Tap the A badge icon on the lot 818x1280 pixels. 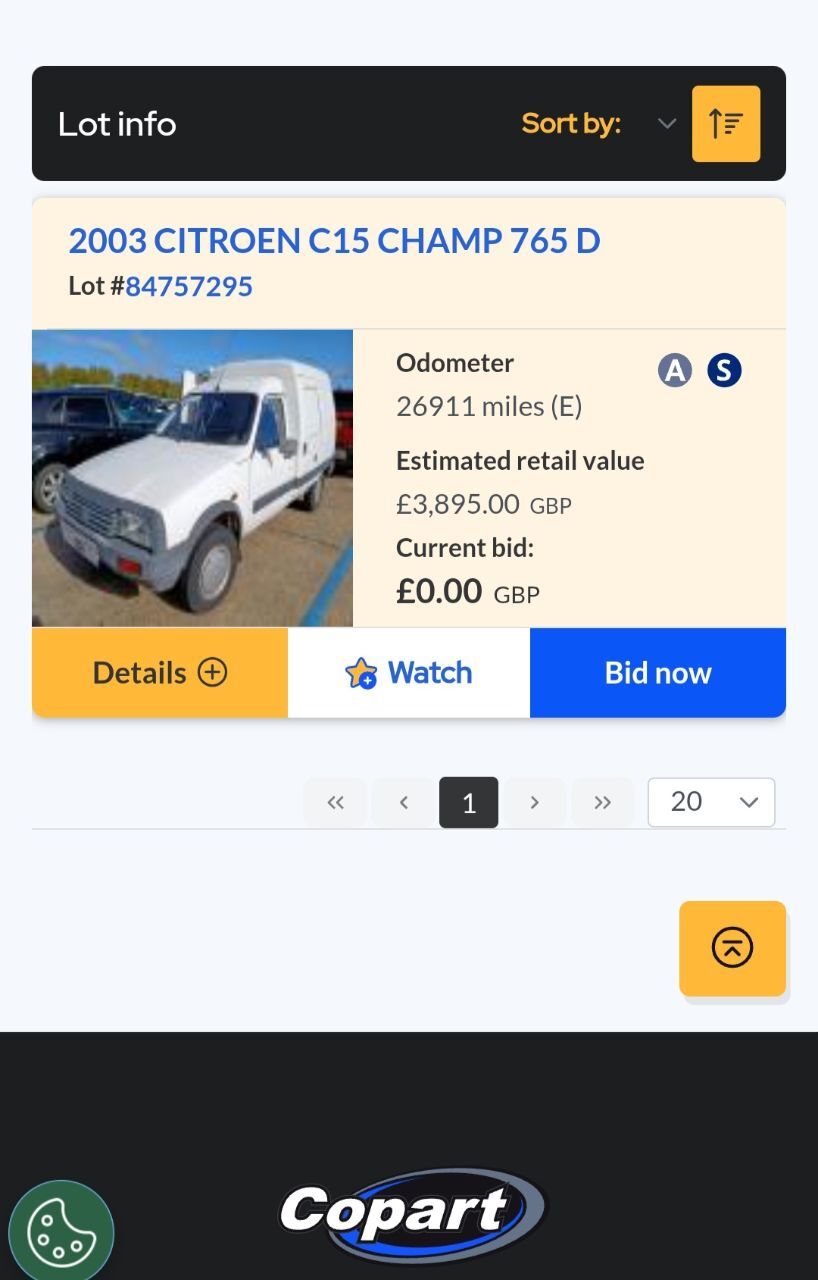(675, 371)
